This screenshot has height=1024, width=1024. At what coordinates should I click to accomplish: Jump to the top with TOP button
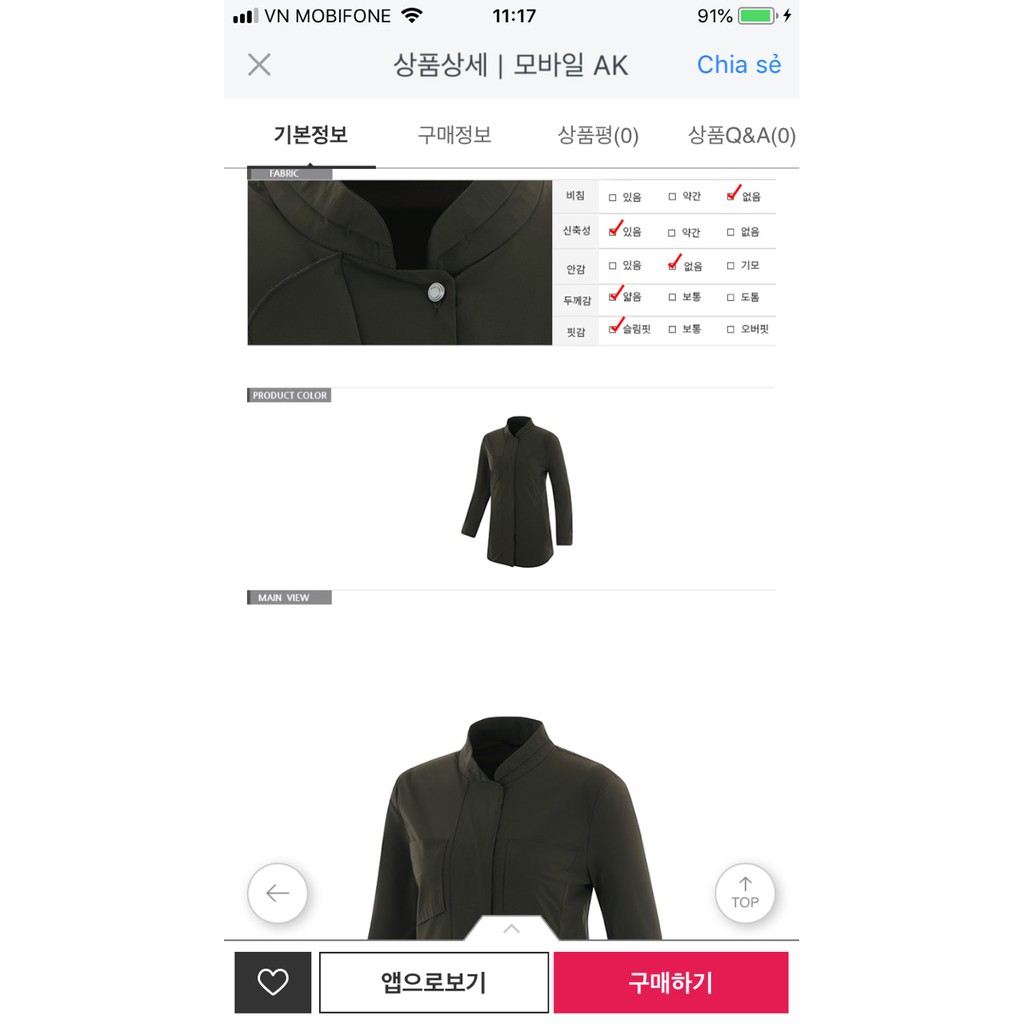745,893
